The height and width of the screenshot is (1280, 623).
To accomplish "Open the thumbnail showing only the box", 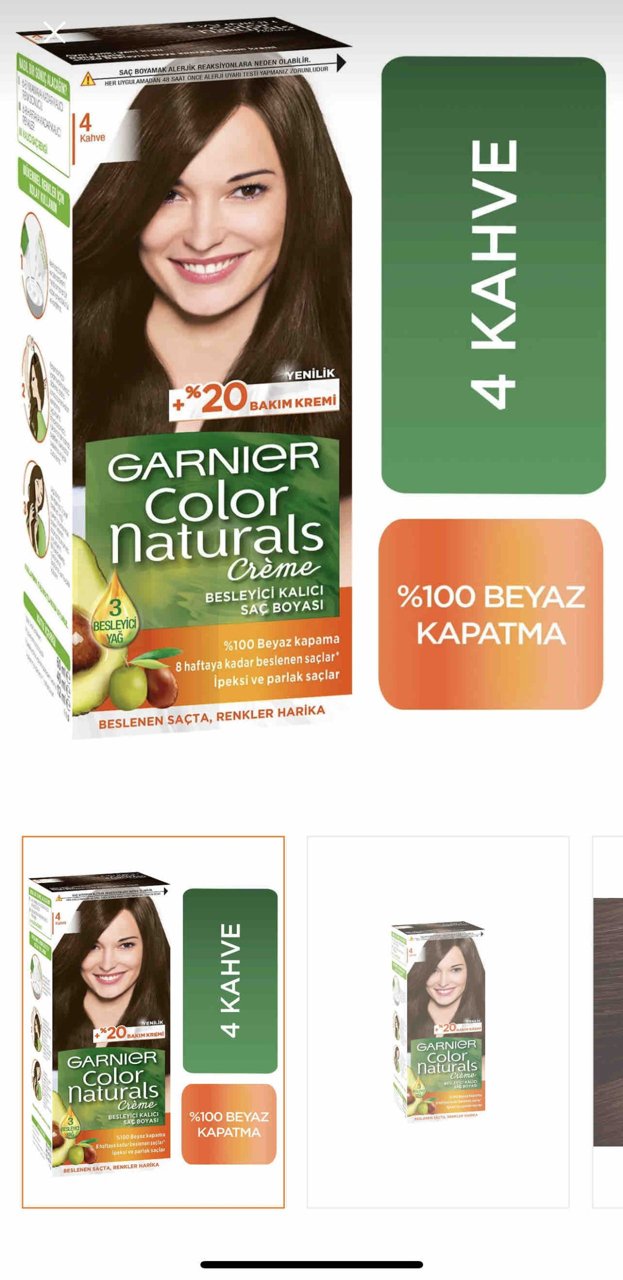I will tap(437, 1022).
